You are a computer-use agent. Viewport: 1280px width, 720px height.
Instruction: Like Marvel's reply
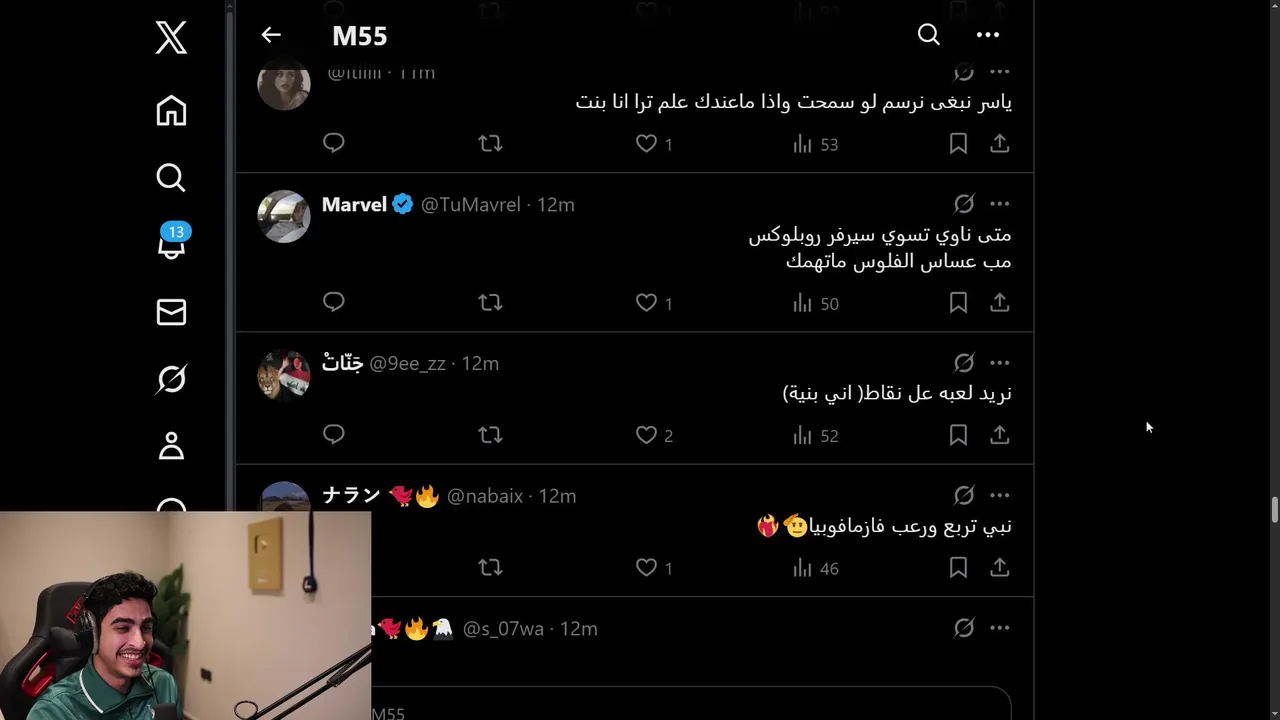pos(647,303)
